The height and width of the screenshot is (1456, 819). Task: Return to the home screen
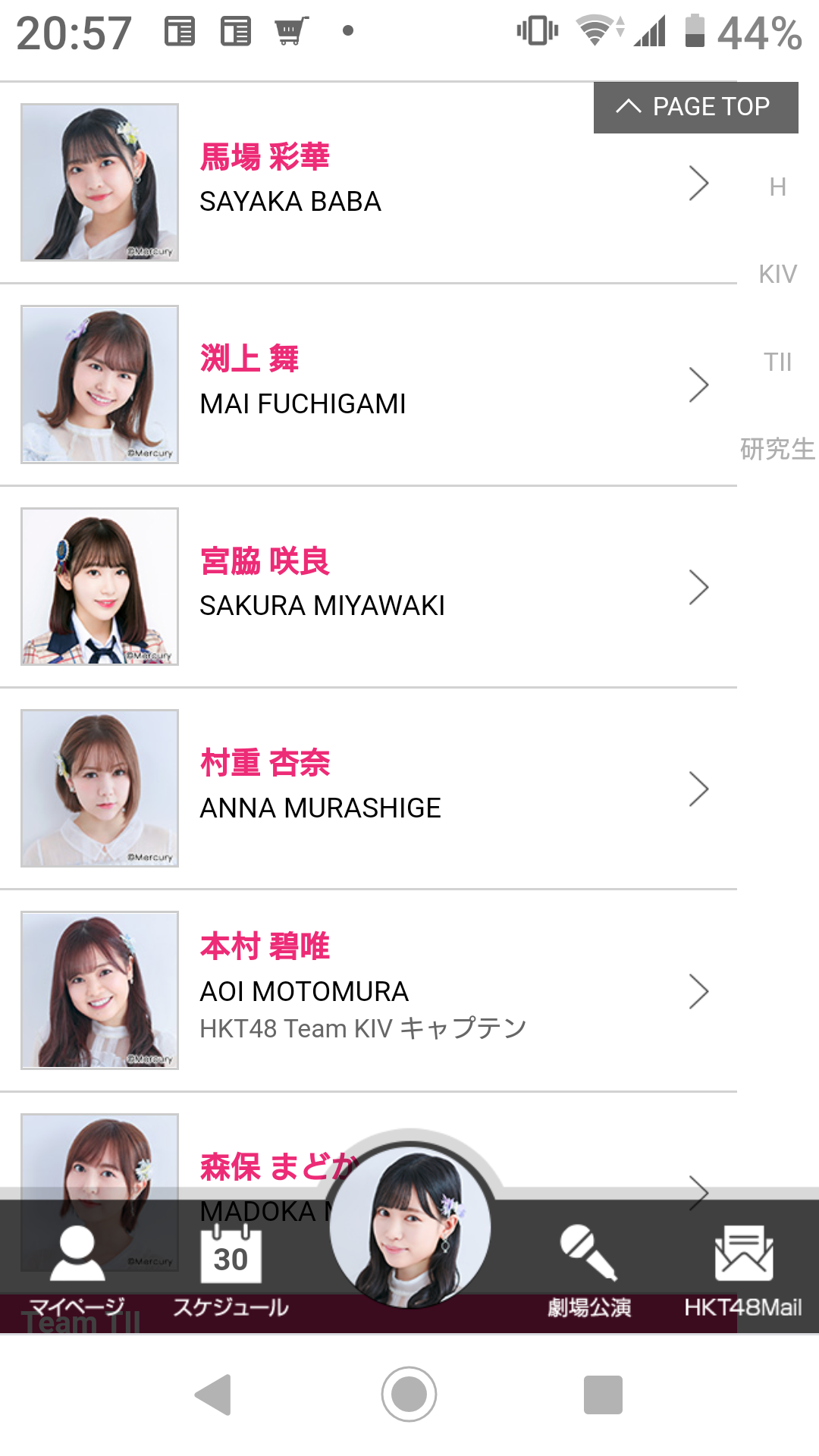pos(409,1394)
